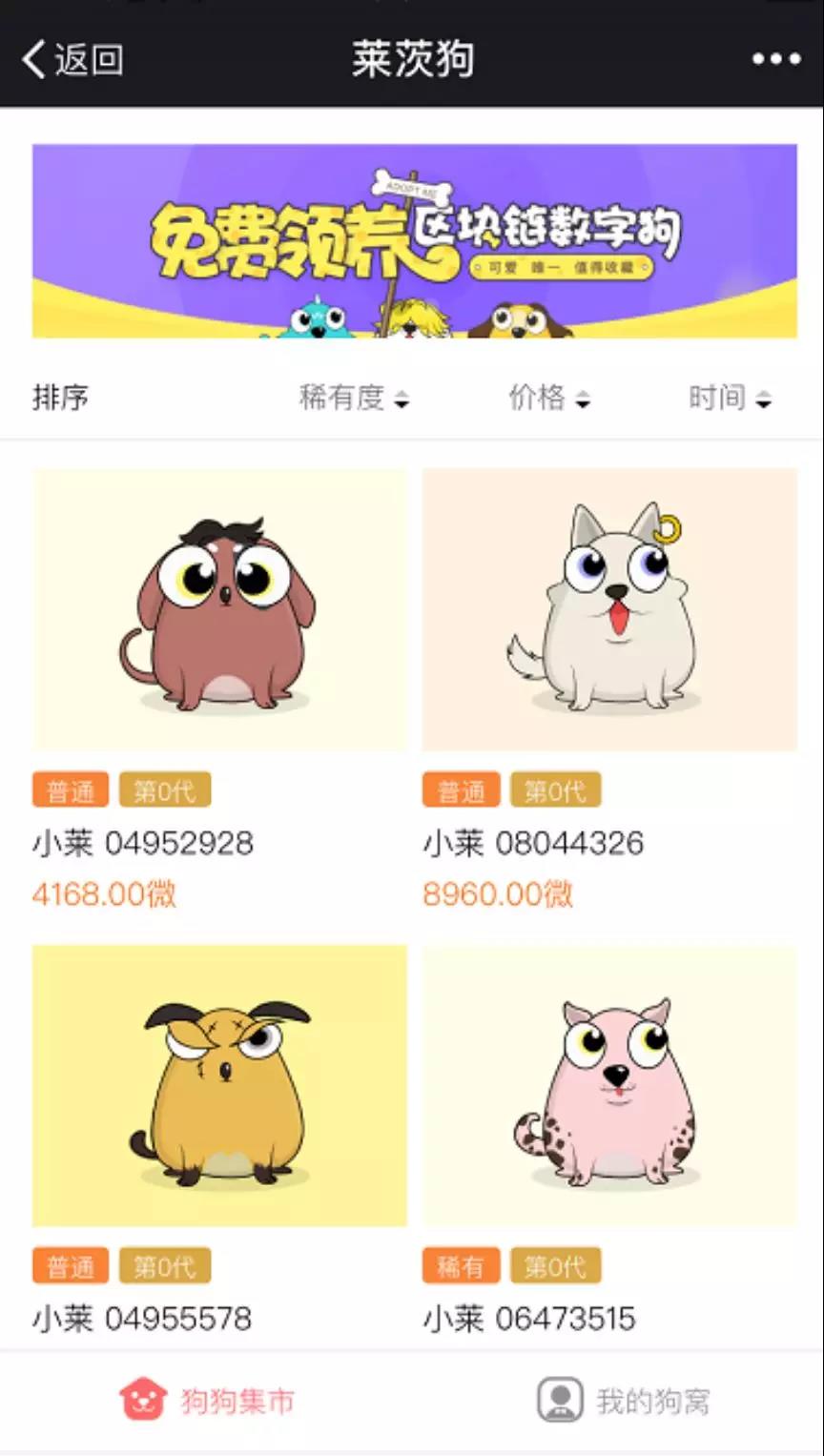
Task: Open the three-dot overflow menu
Action: pos(775,59)
